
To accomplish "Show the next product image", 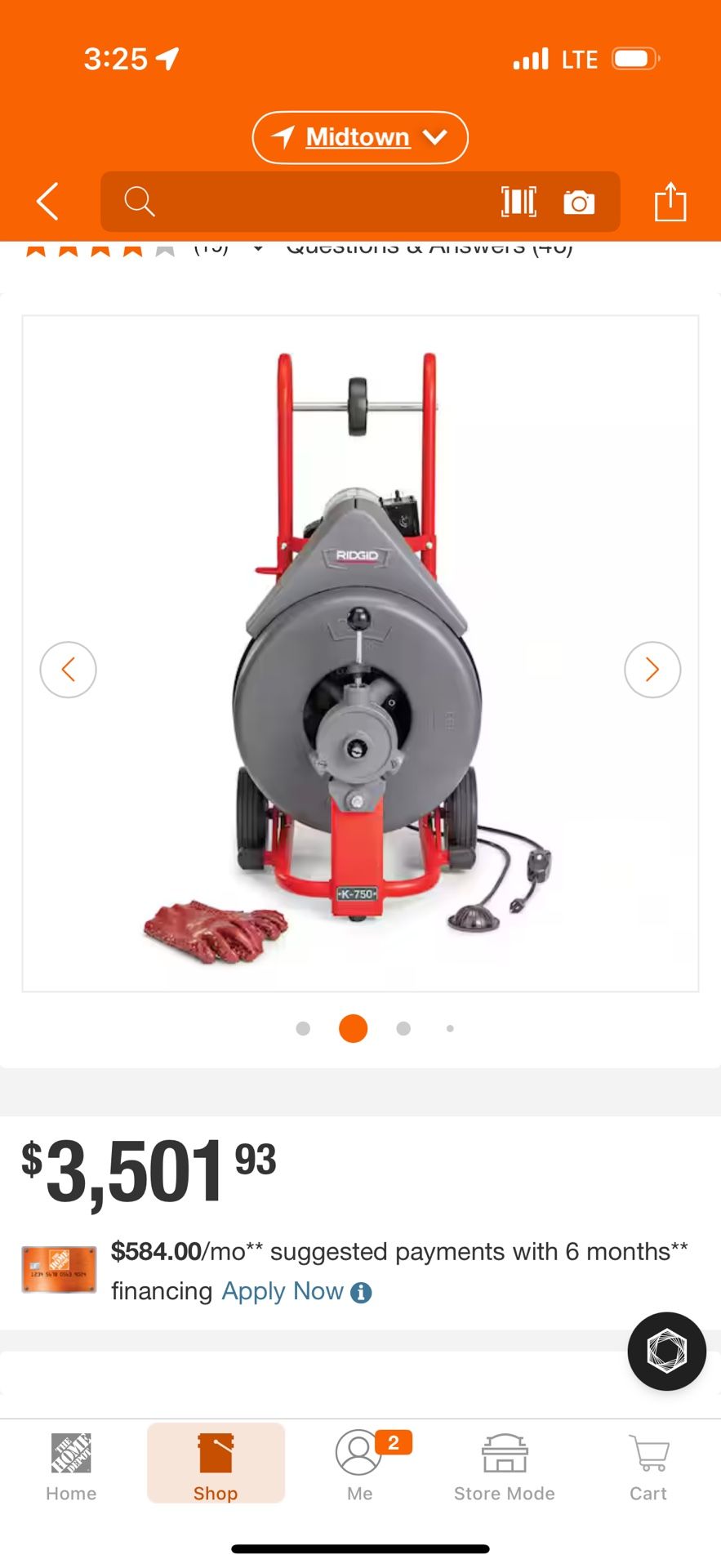I will pos(652,670).
